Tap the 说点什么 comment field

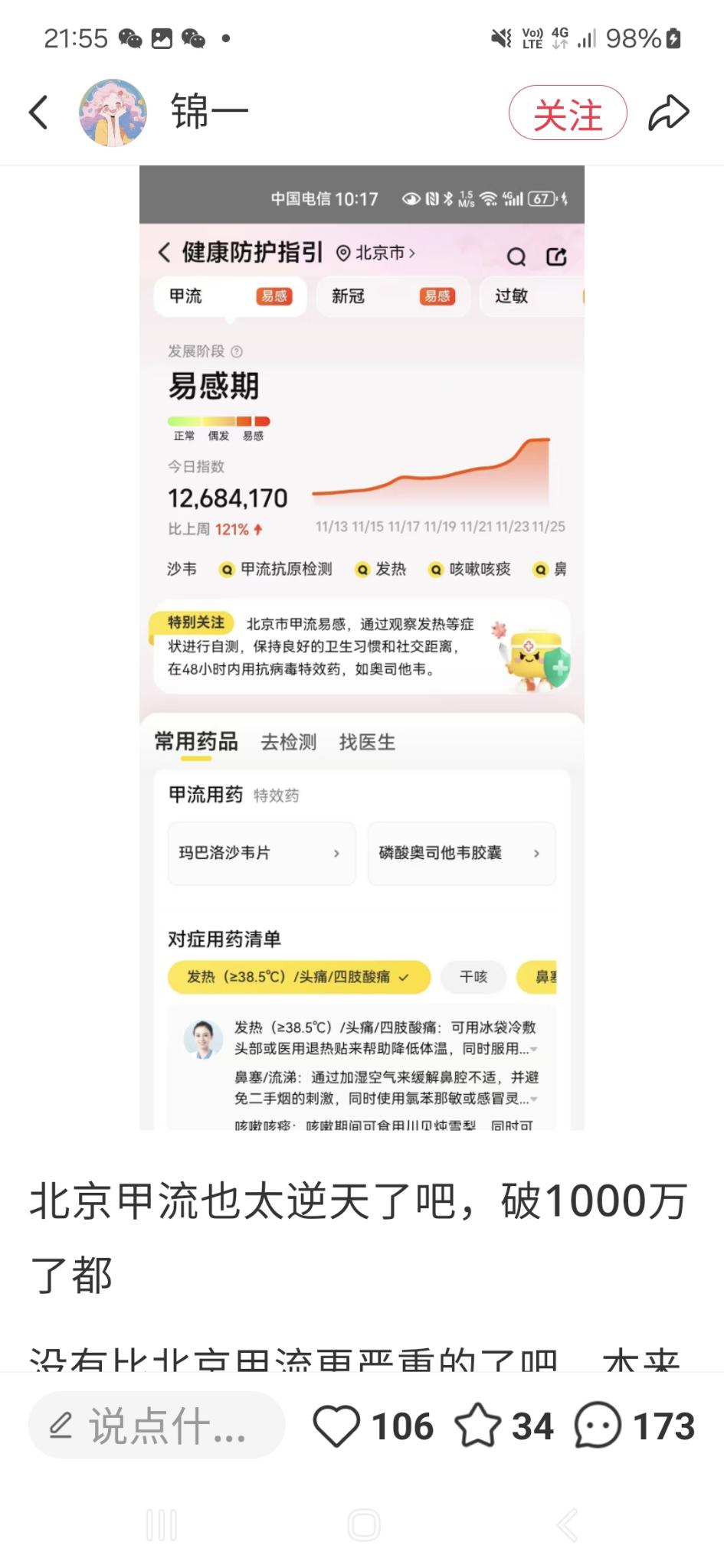[157, 1426]
